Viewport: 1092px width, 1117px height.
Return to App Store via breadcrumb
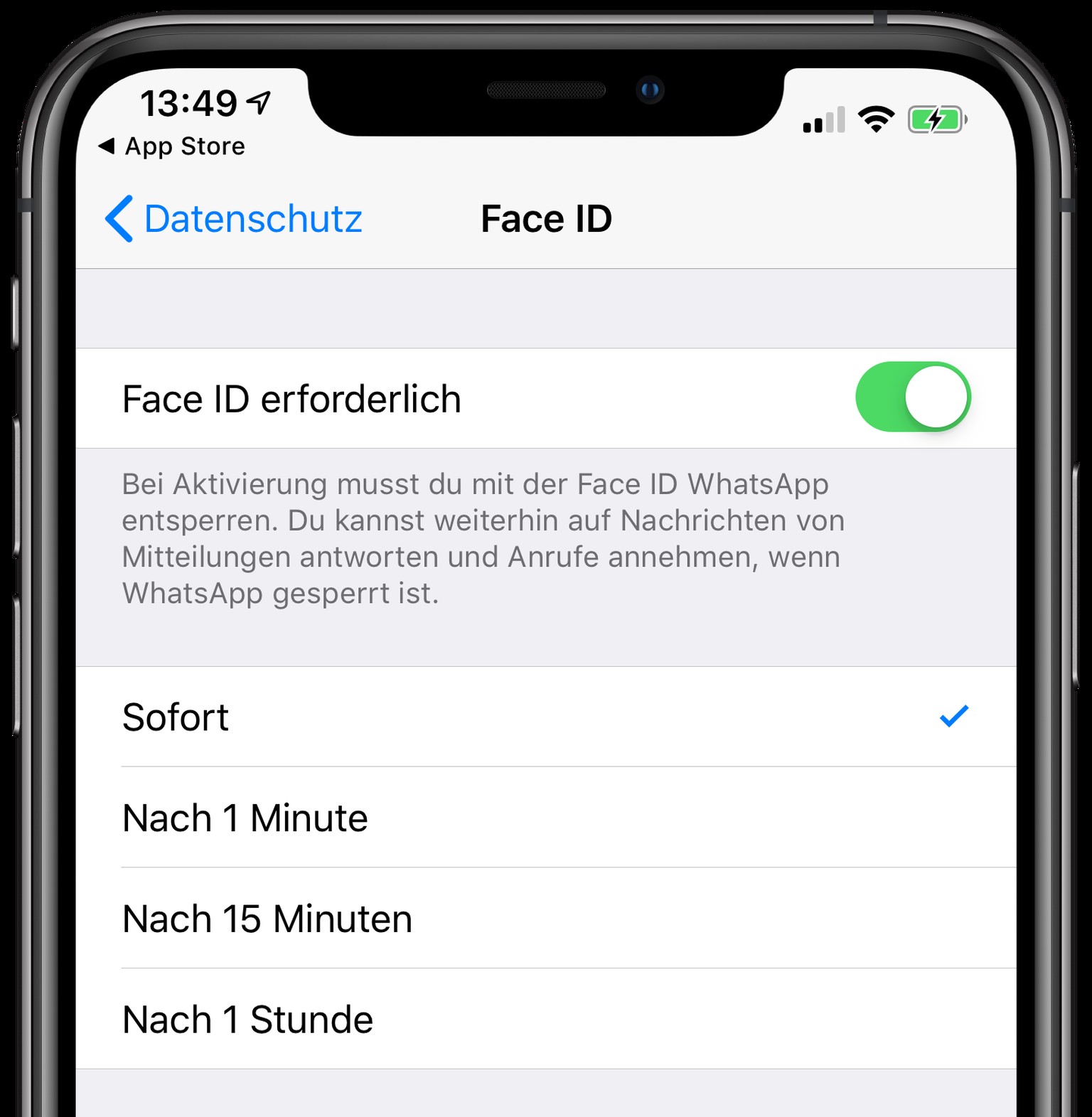coord(172,146)
